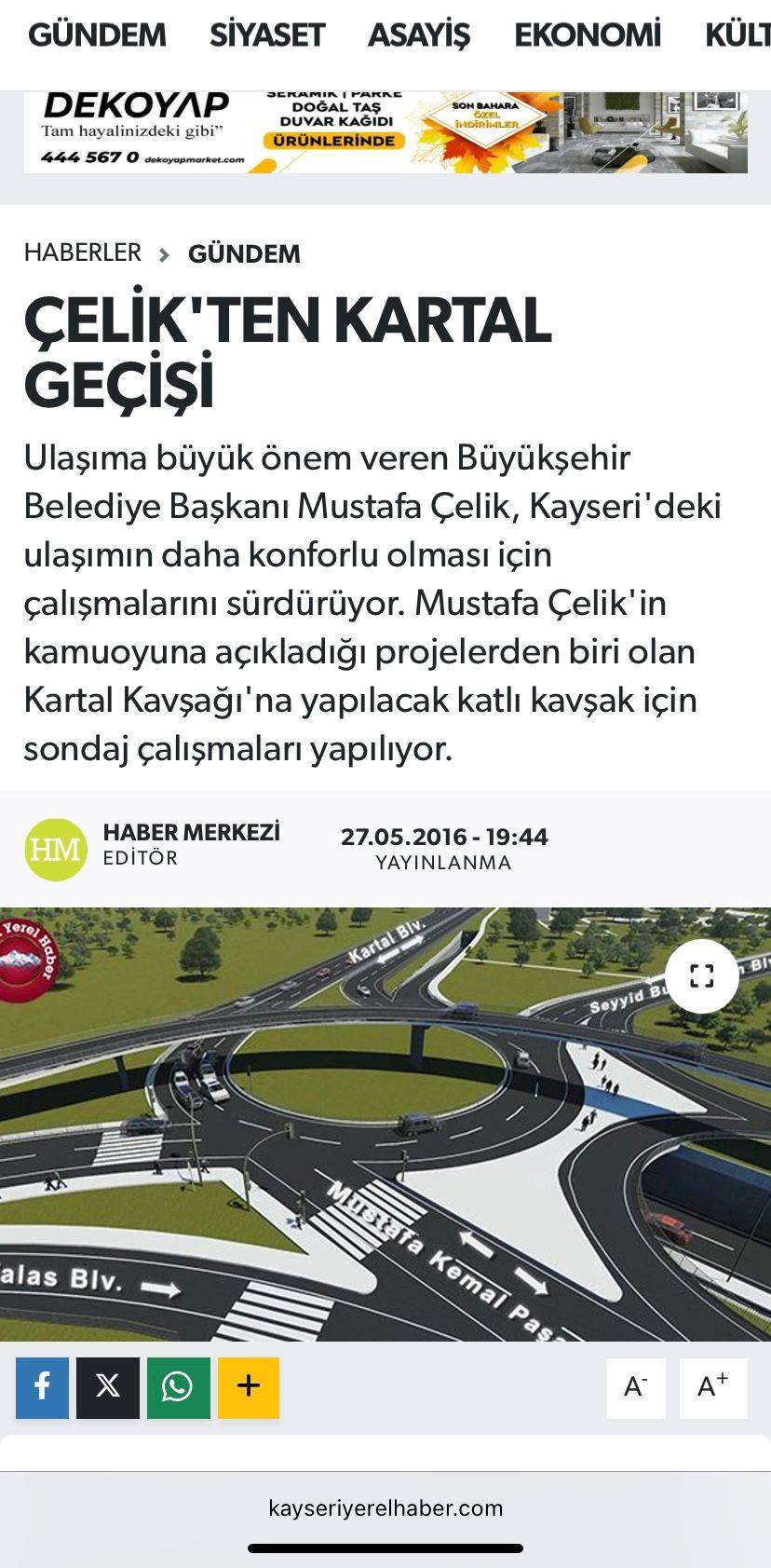Expand the article image to fullscreen
Image resolution: width=771 pixels, height=1568 pixels.
pyautogui.click(x=701, y=976)
